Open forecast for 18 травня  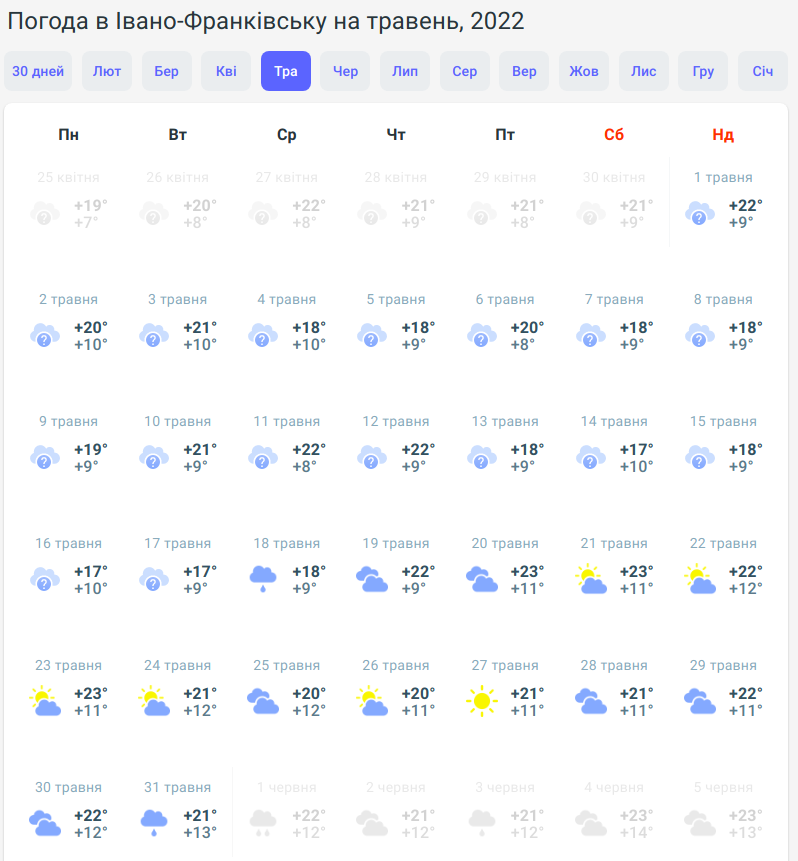(x=287, y=568)
